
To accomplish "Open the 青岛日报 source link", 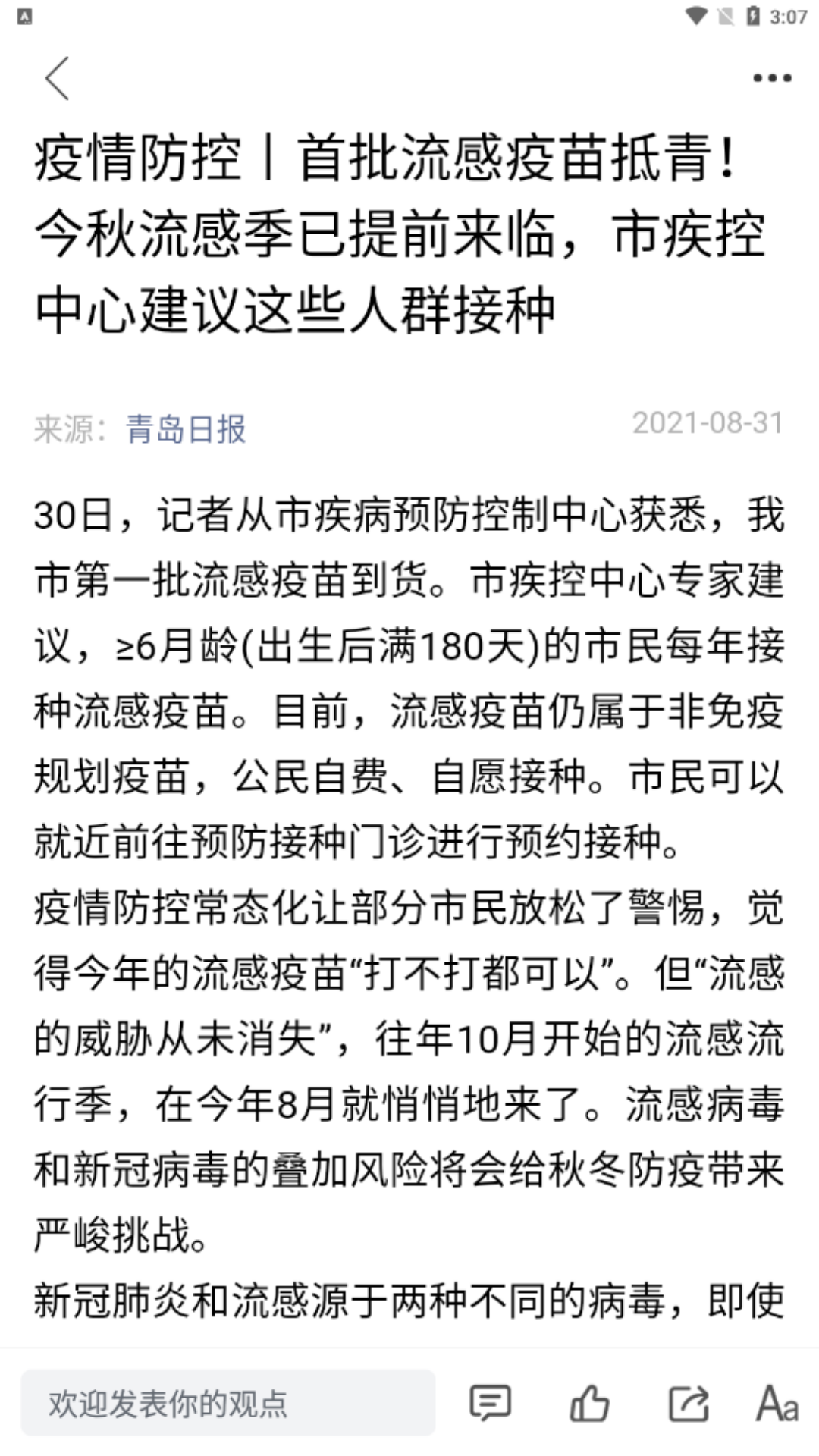I will 186,429.
